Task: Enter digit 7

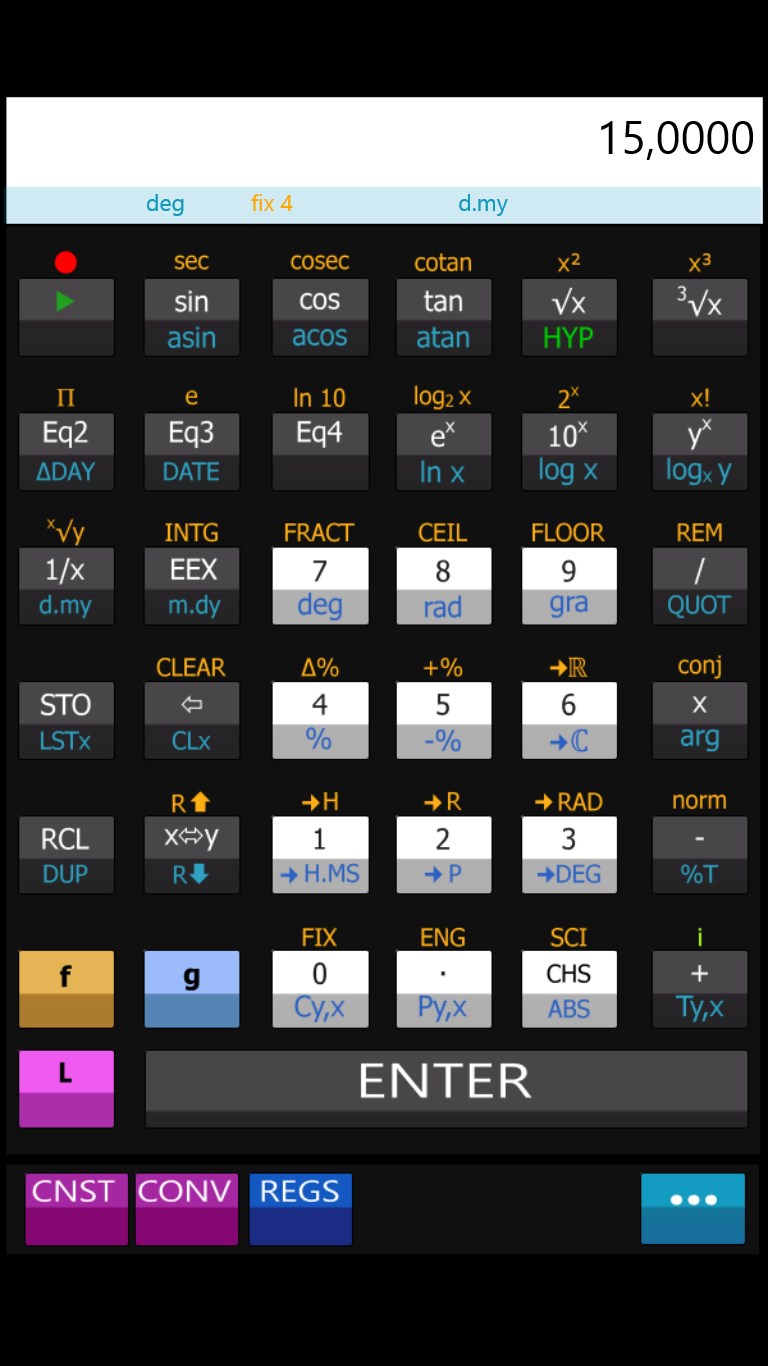Action: 320,570
